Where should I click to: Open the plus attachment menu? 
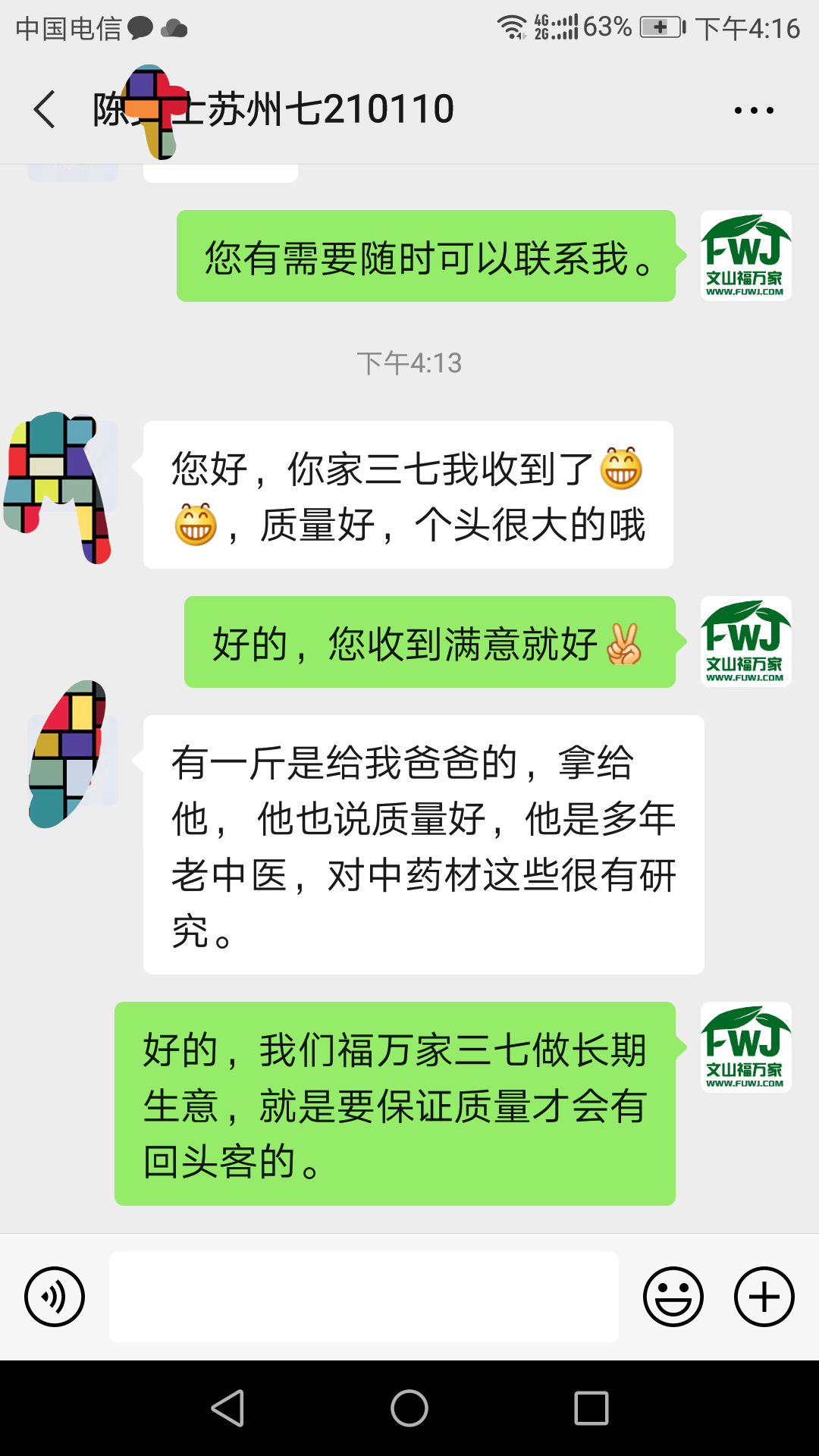(x=764, y=1297)
